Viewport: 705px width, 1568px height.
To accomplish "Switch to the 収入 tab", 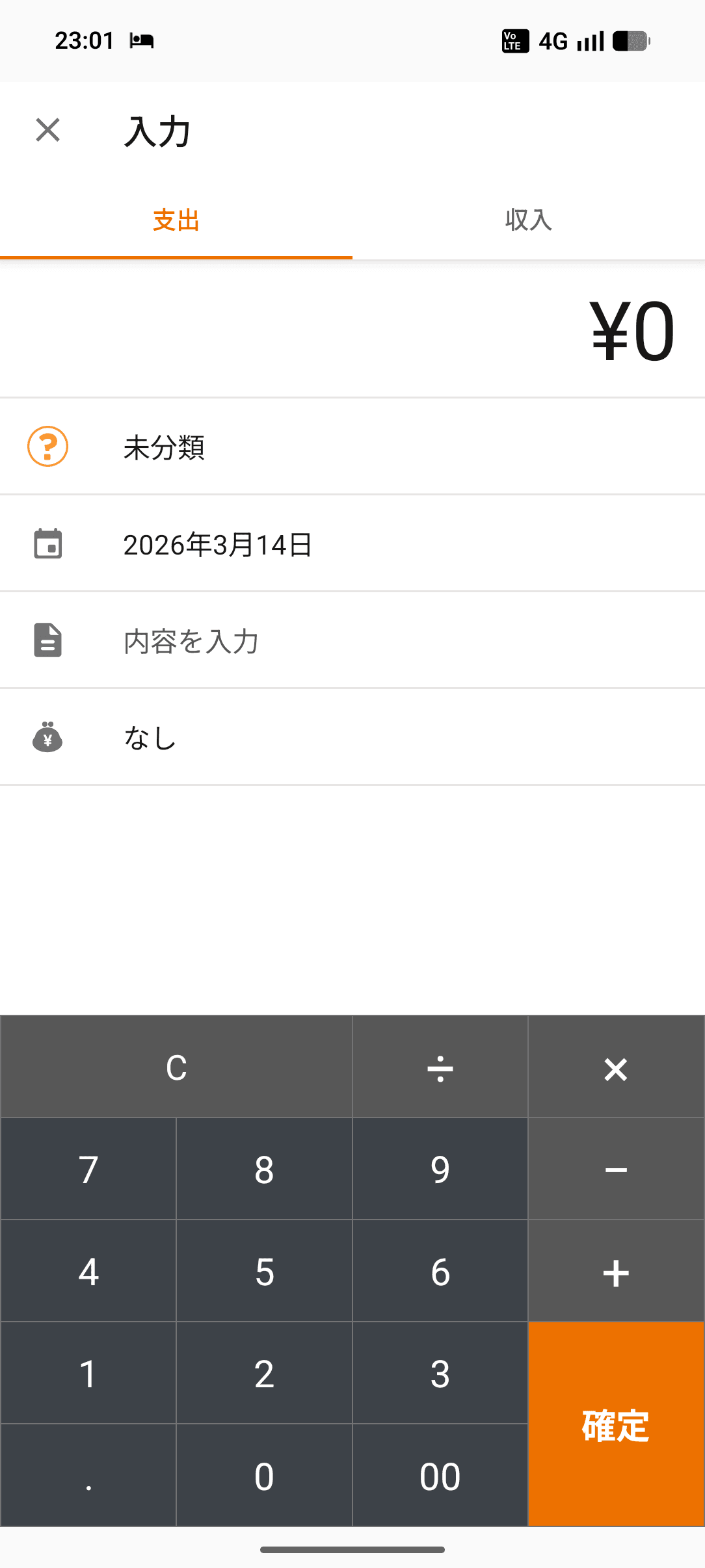I will coord(528,220).
